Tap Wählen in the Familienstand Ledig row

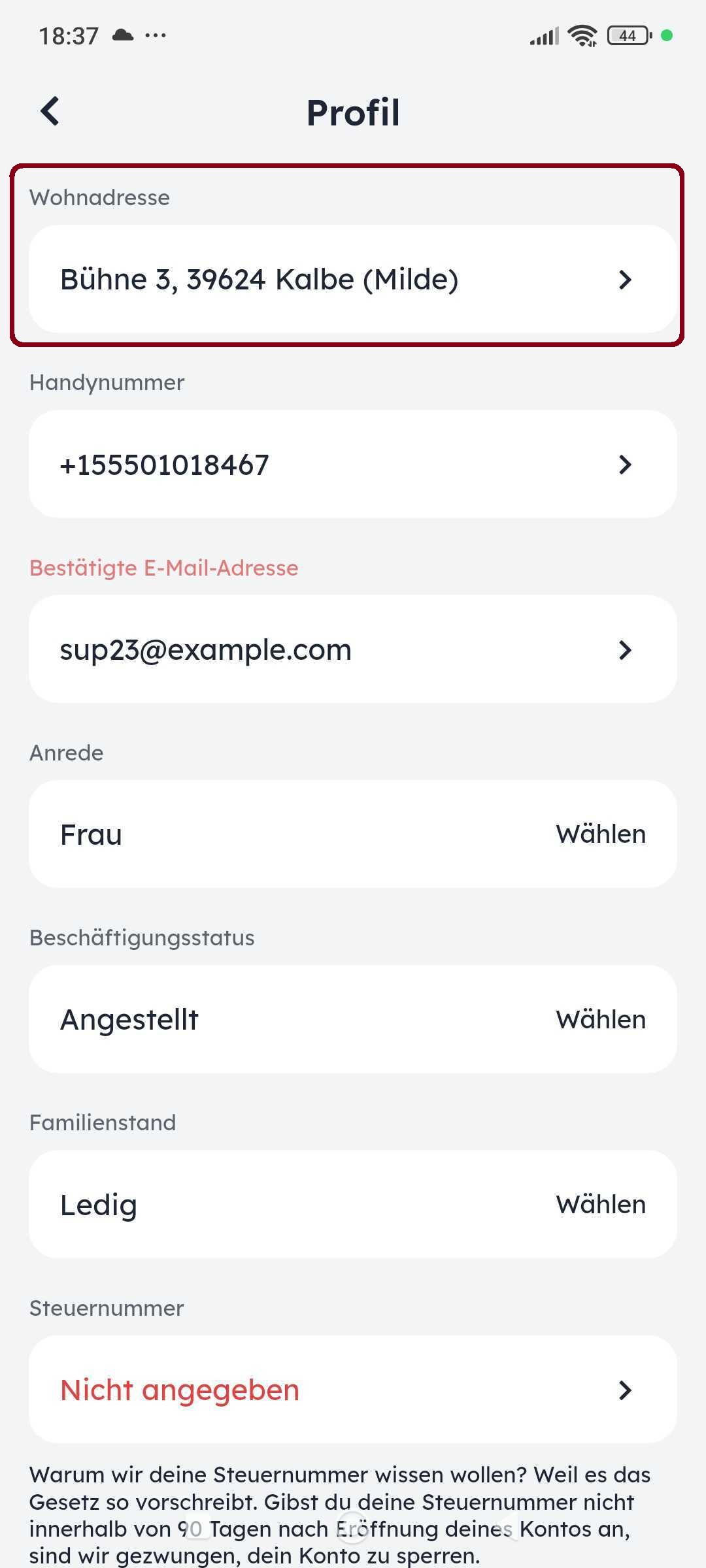point(601,1204)
